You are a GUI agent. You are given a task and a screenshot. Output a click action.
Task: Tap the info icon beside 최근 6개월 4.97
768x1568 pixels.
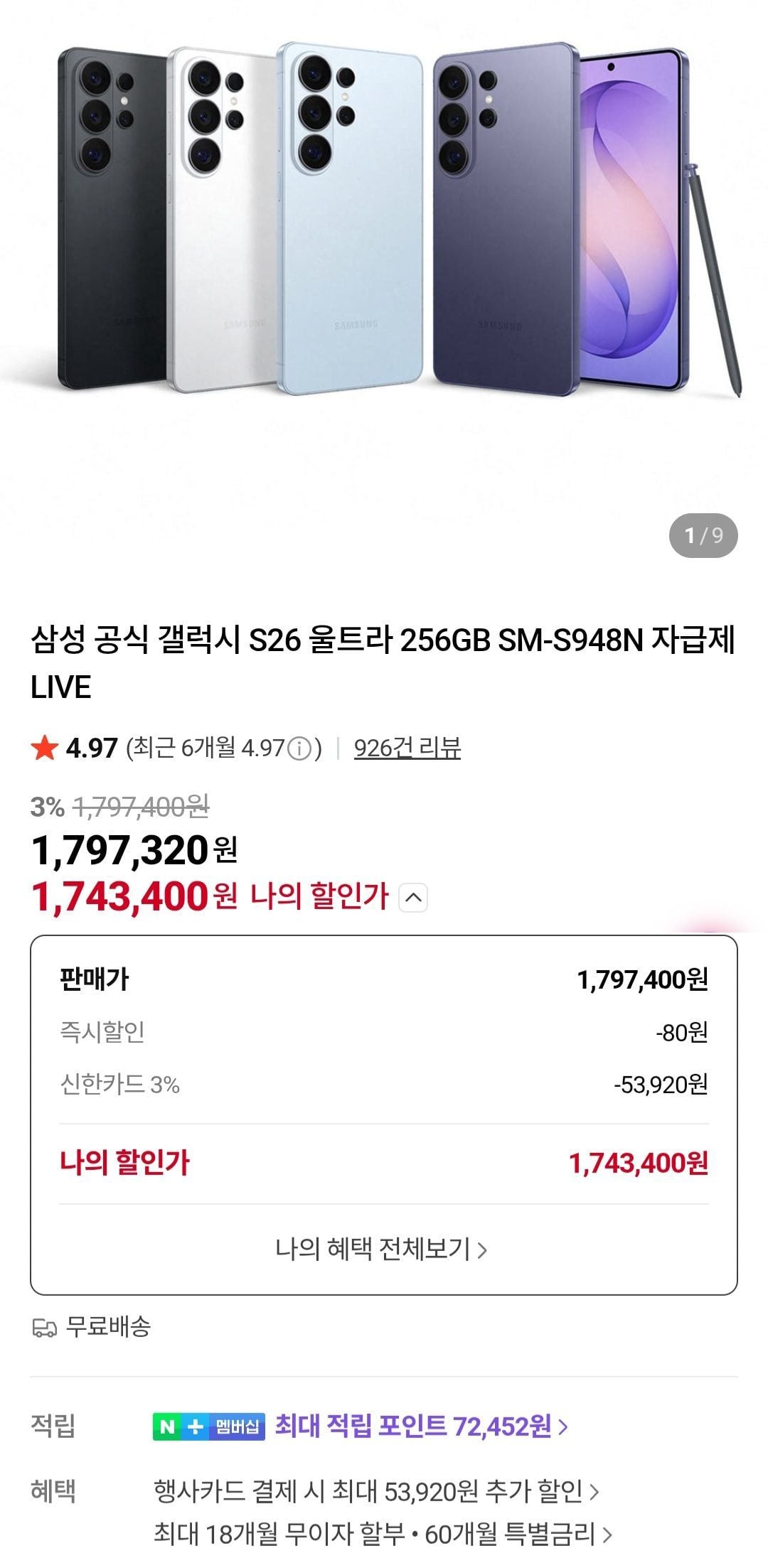pyautogui.click(x=300, y=748)
